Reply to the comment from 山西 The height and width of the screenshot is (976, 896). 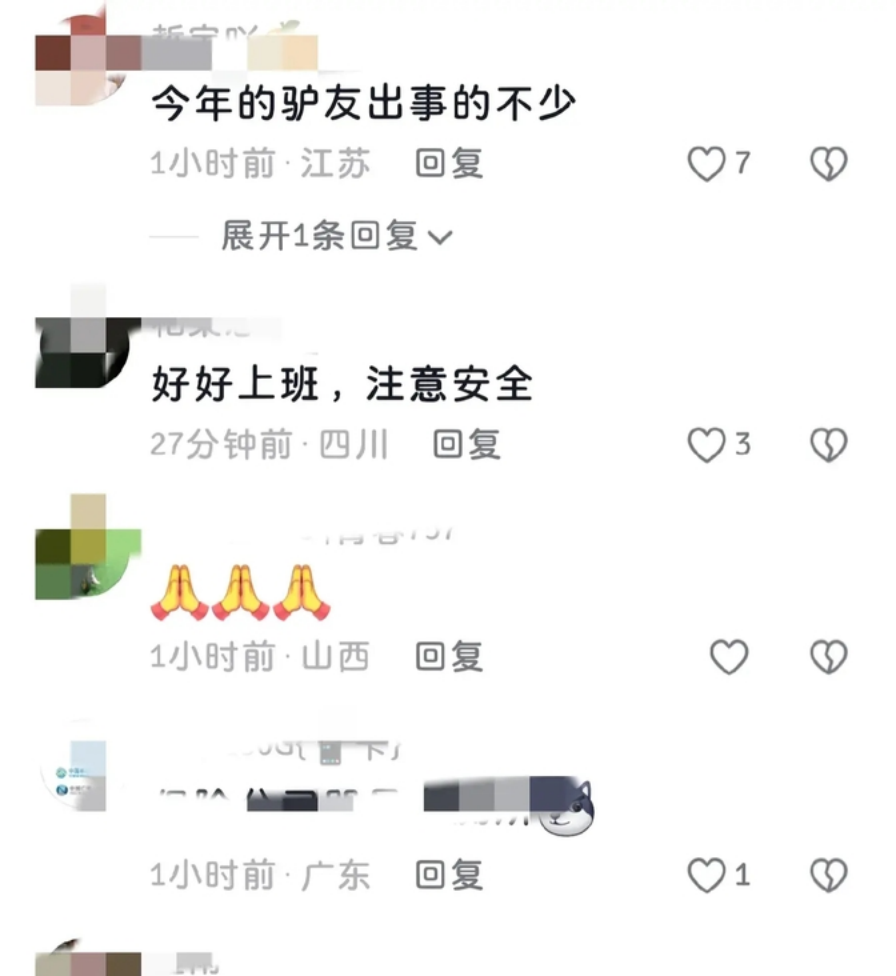(449, 657)
